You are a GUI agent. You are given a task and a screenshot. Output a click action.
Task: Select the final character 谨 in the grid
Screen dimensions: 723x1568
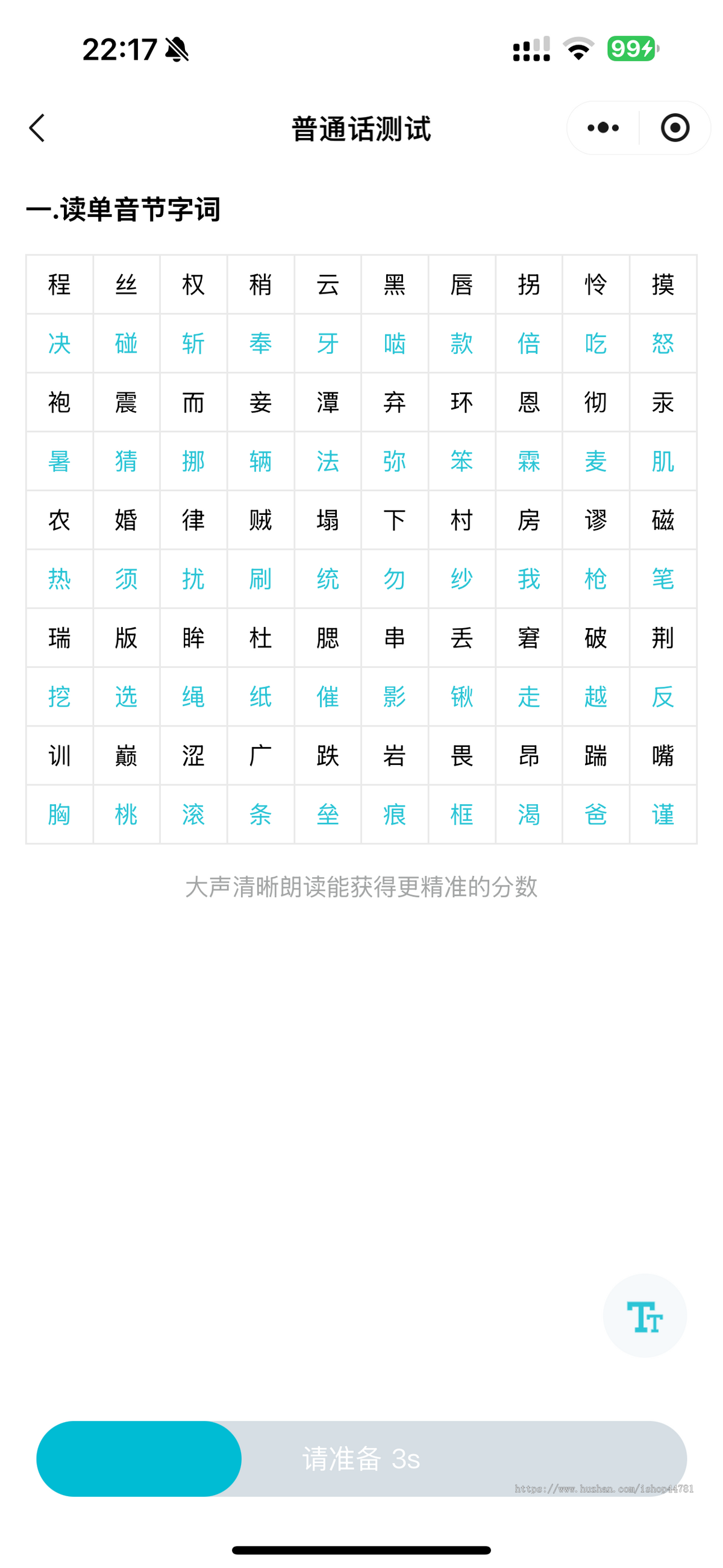(663, 814)
